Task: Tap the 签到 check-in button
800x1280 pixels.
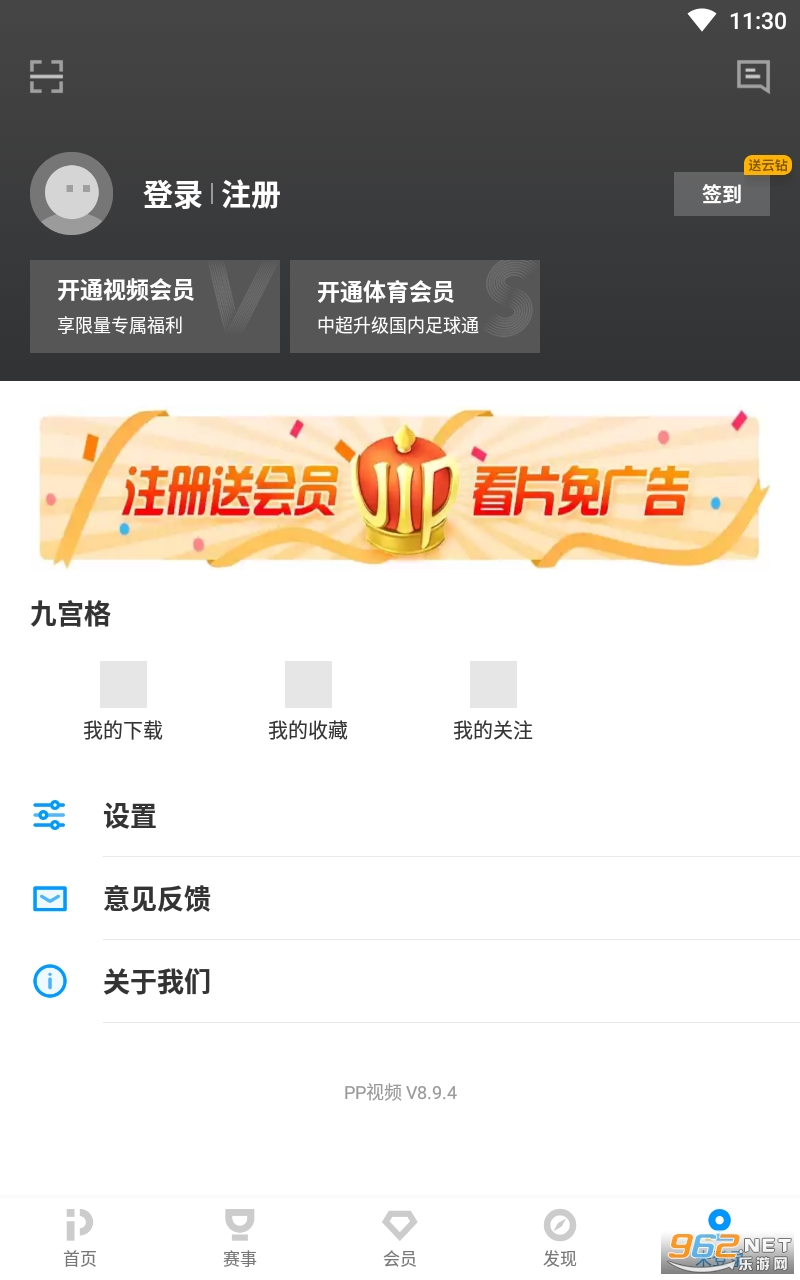Action: 721,194
